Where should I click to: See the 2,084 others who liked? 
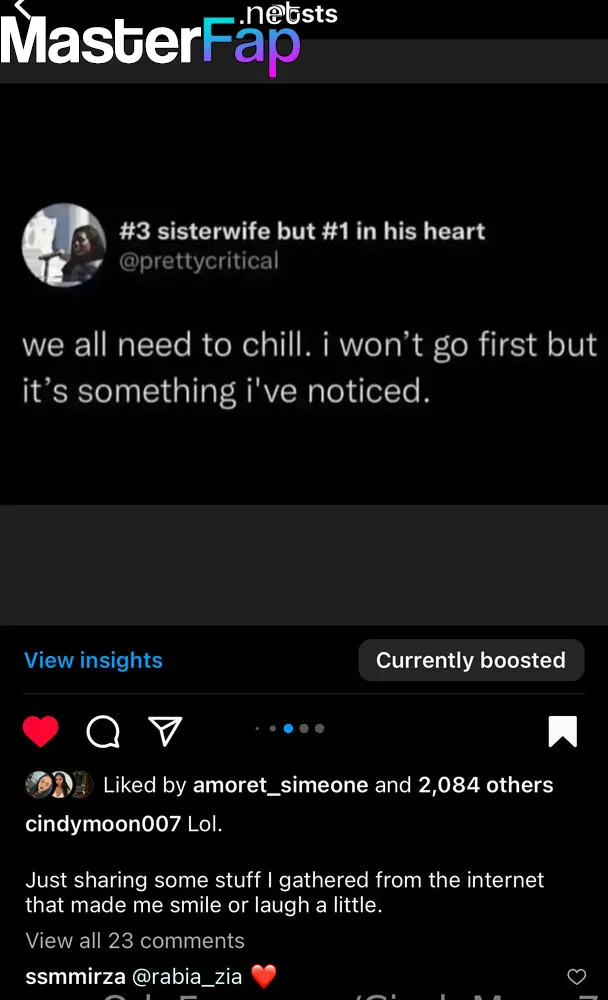coord(486,785)
